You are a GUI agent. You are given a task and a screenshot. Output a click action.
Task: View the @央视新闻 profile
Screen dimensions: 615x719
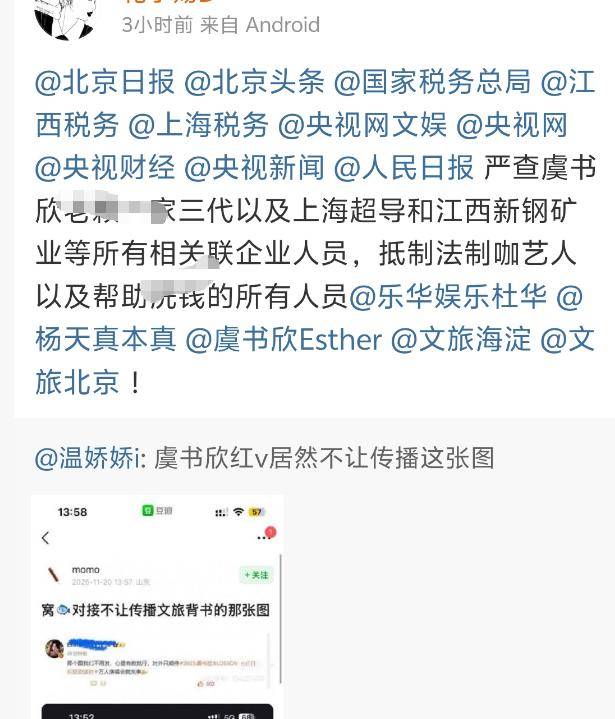click(x=254, y=168)
